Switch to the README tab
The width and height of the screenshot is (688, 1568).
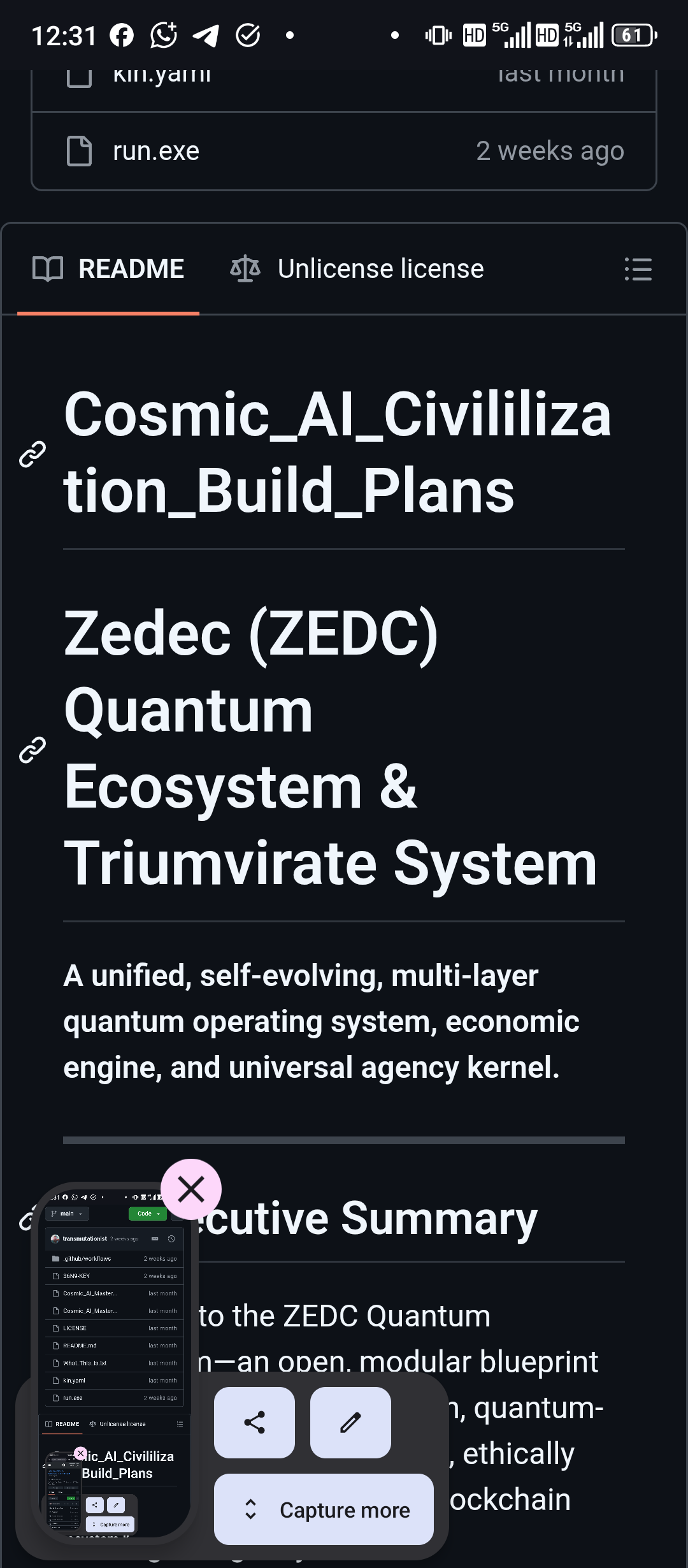pyautogui.click(x=108, y=269)
